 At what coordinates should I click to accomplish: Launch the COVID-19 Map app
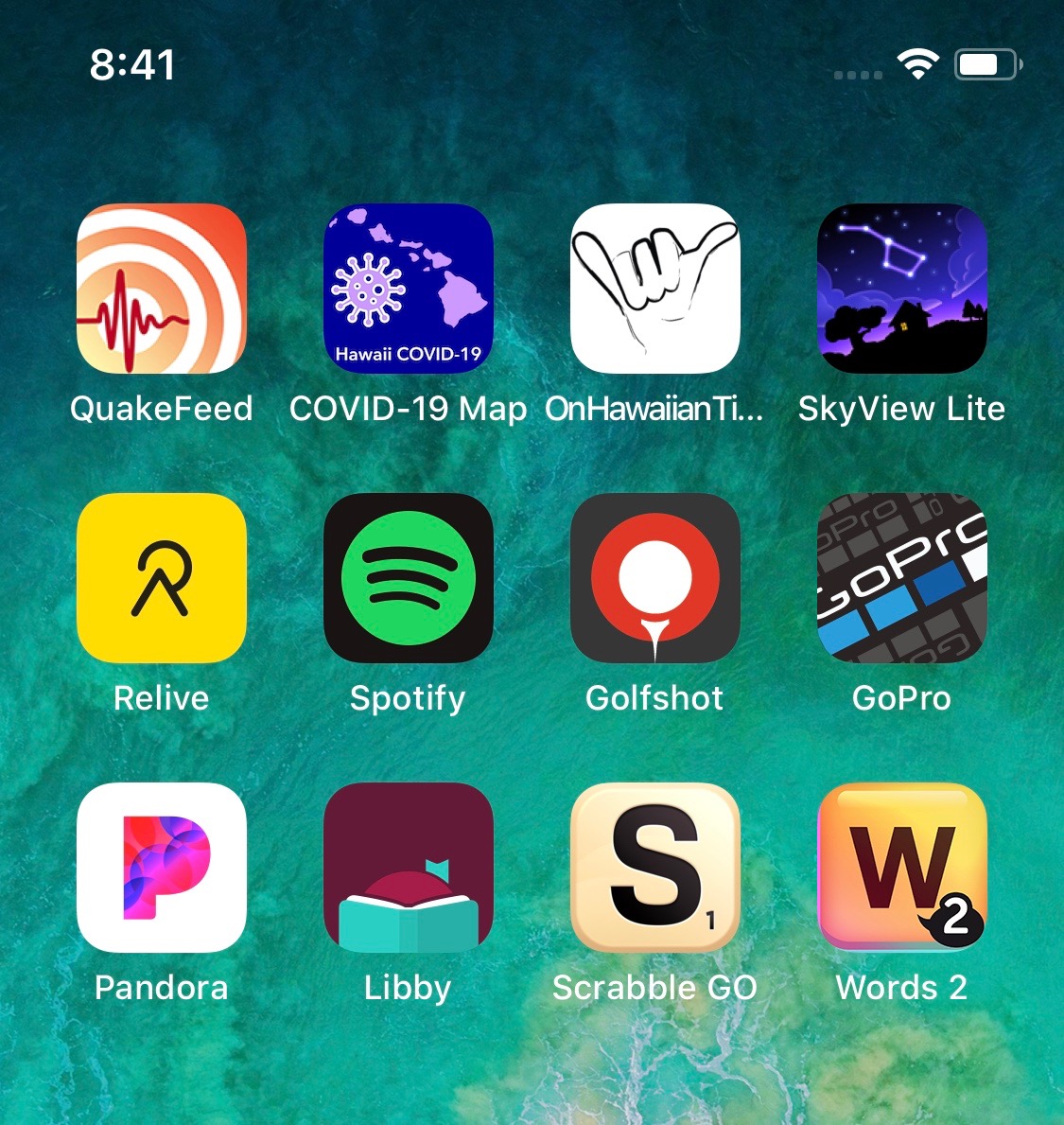tap(409, 289)
